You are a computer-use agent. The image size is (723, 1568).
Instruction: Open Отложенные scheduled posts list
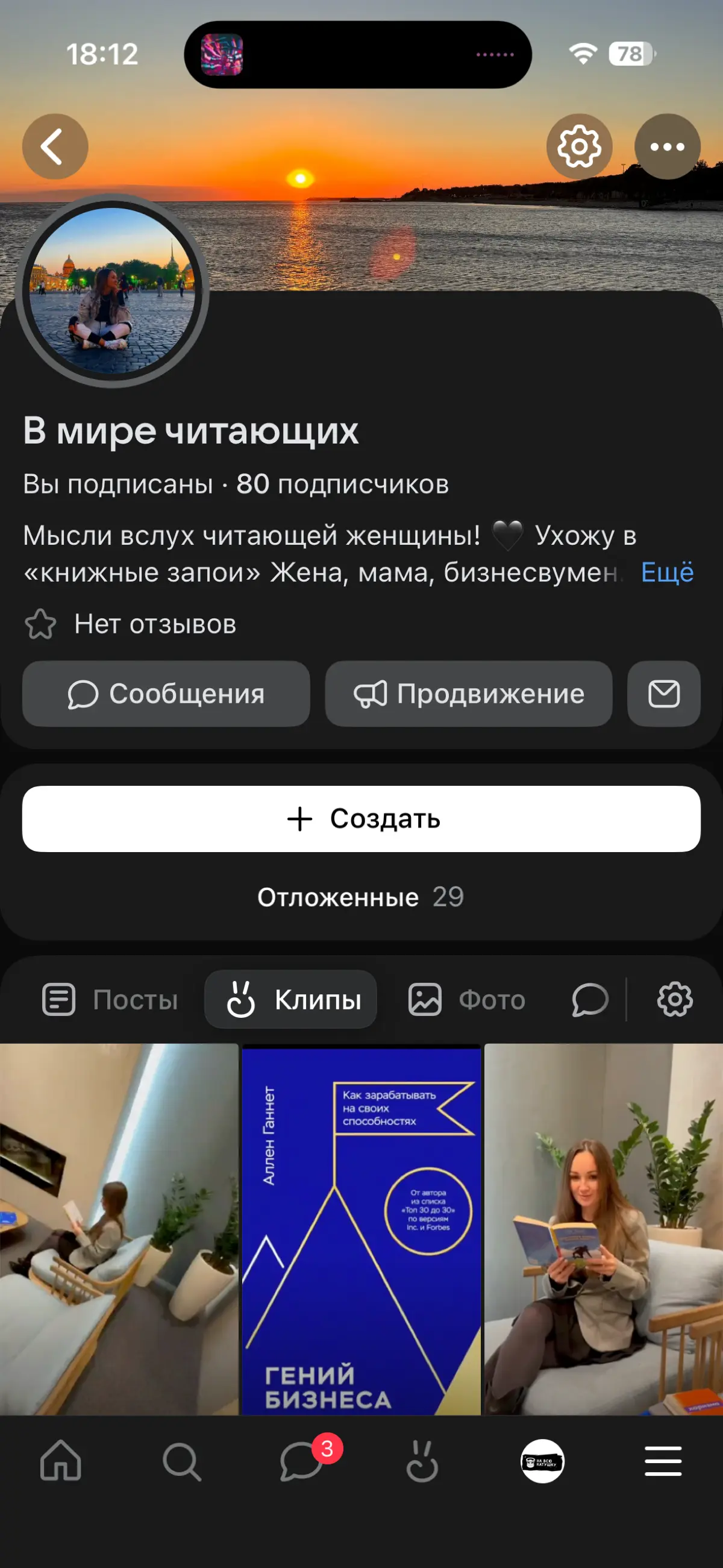pyautogui.click(x=361, y=897)
